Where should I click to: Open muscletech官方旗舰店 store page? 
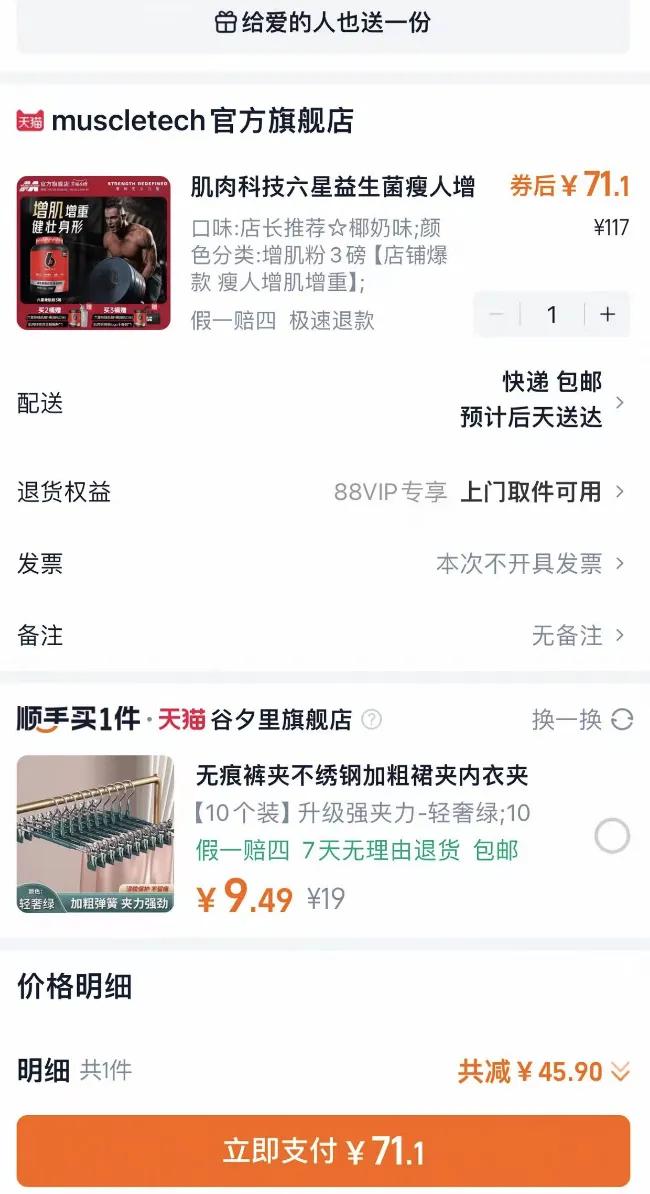pyautogui.click(x=202, y=121)
